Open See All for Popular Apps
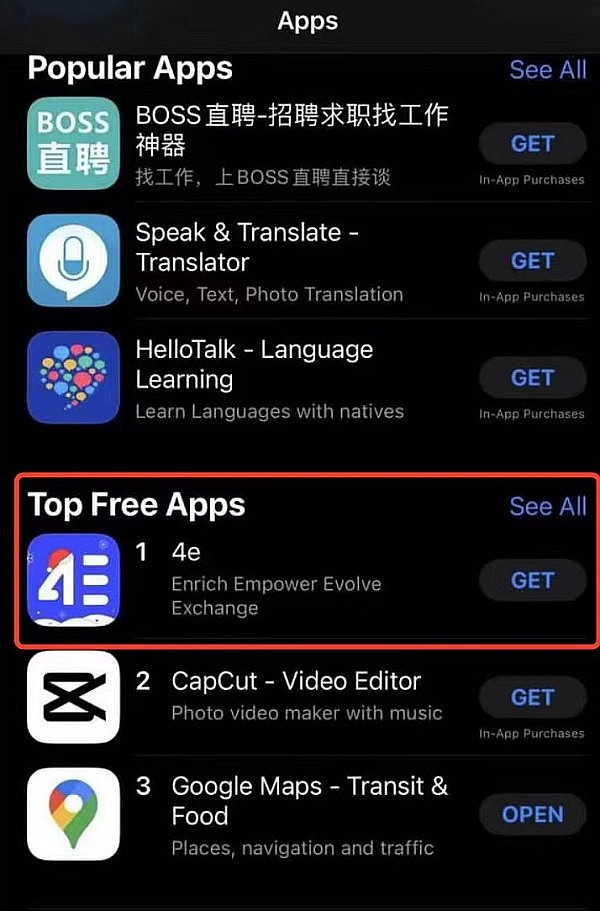 (x=547, y=70)
